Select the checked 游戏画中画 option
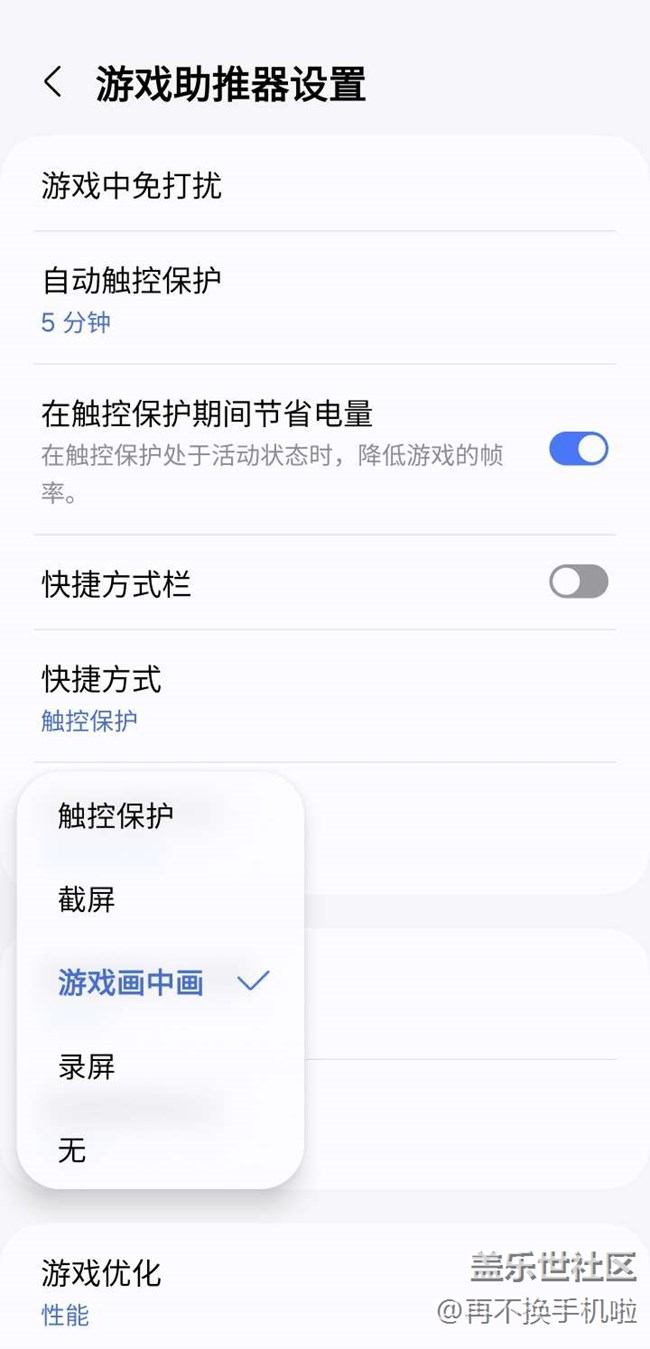The image size is (650, 1349). coord(160,983)
